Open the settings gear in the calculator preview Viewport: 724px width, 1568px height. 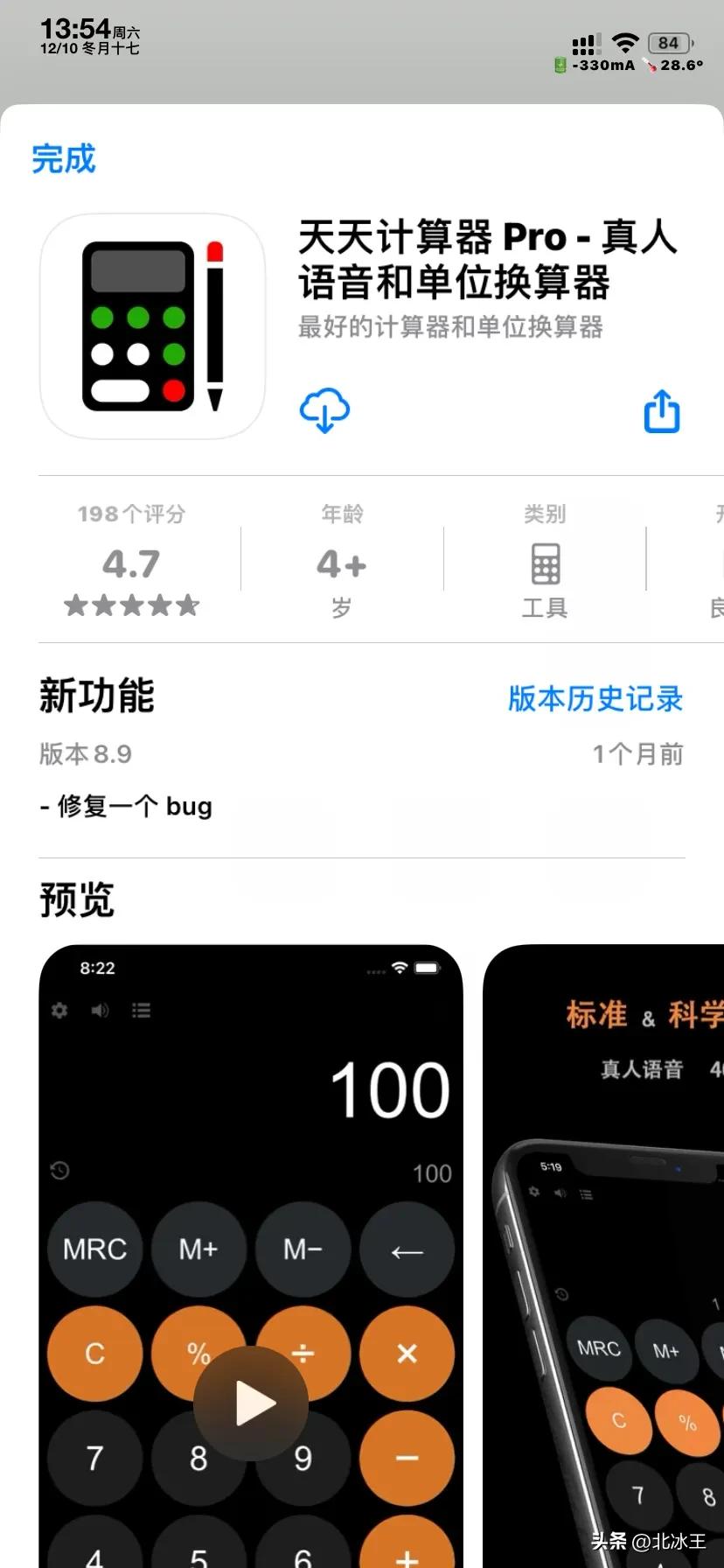(x=59, y=1011)
